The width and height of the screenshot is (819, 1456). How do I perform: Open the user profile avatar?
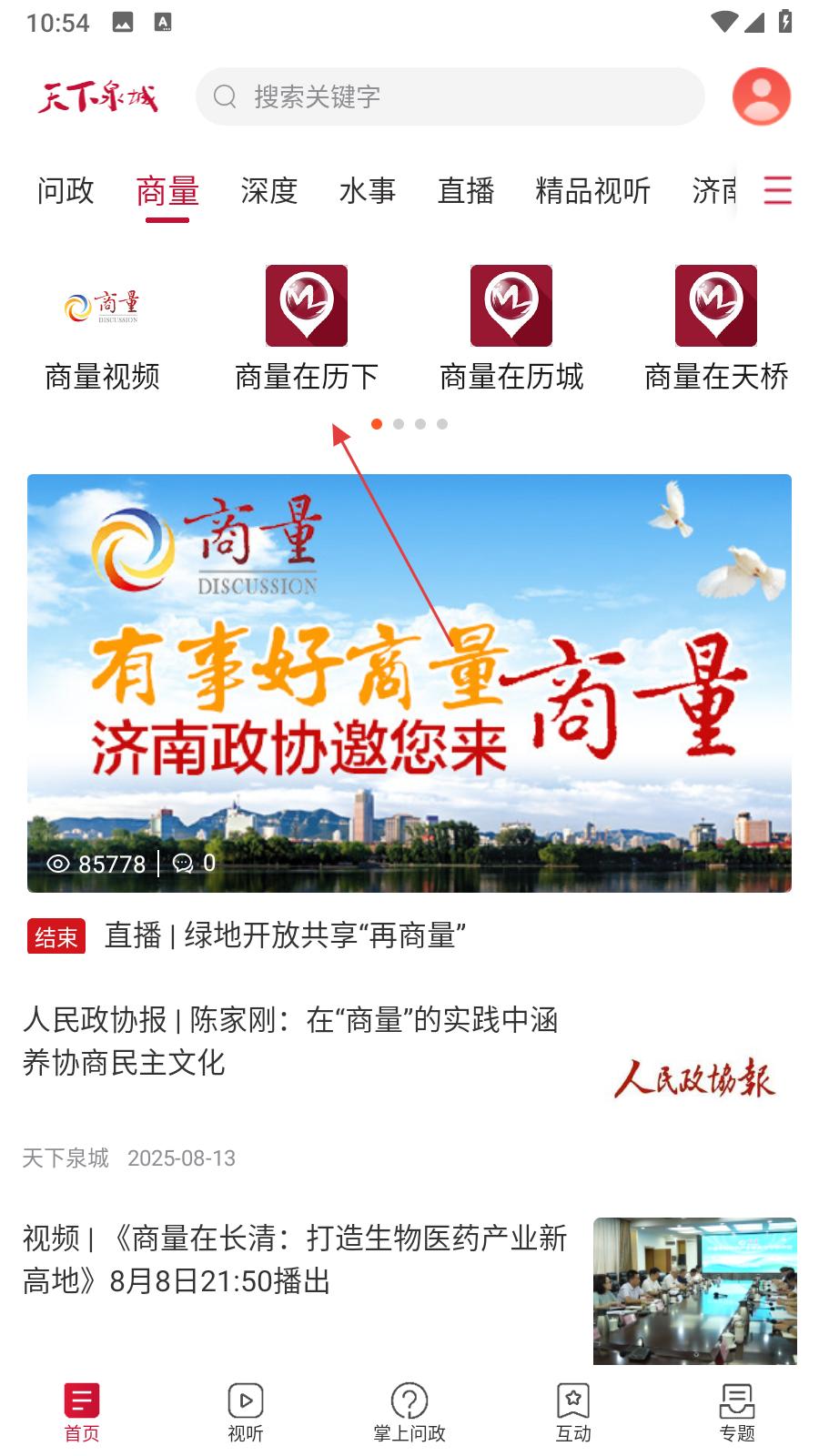coord(762,96)
